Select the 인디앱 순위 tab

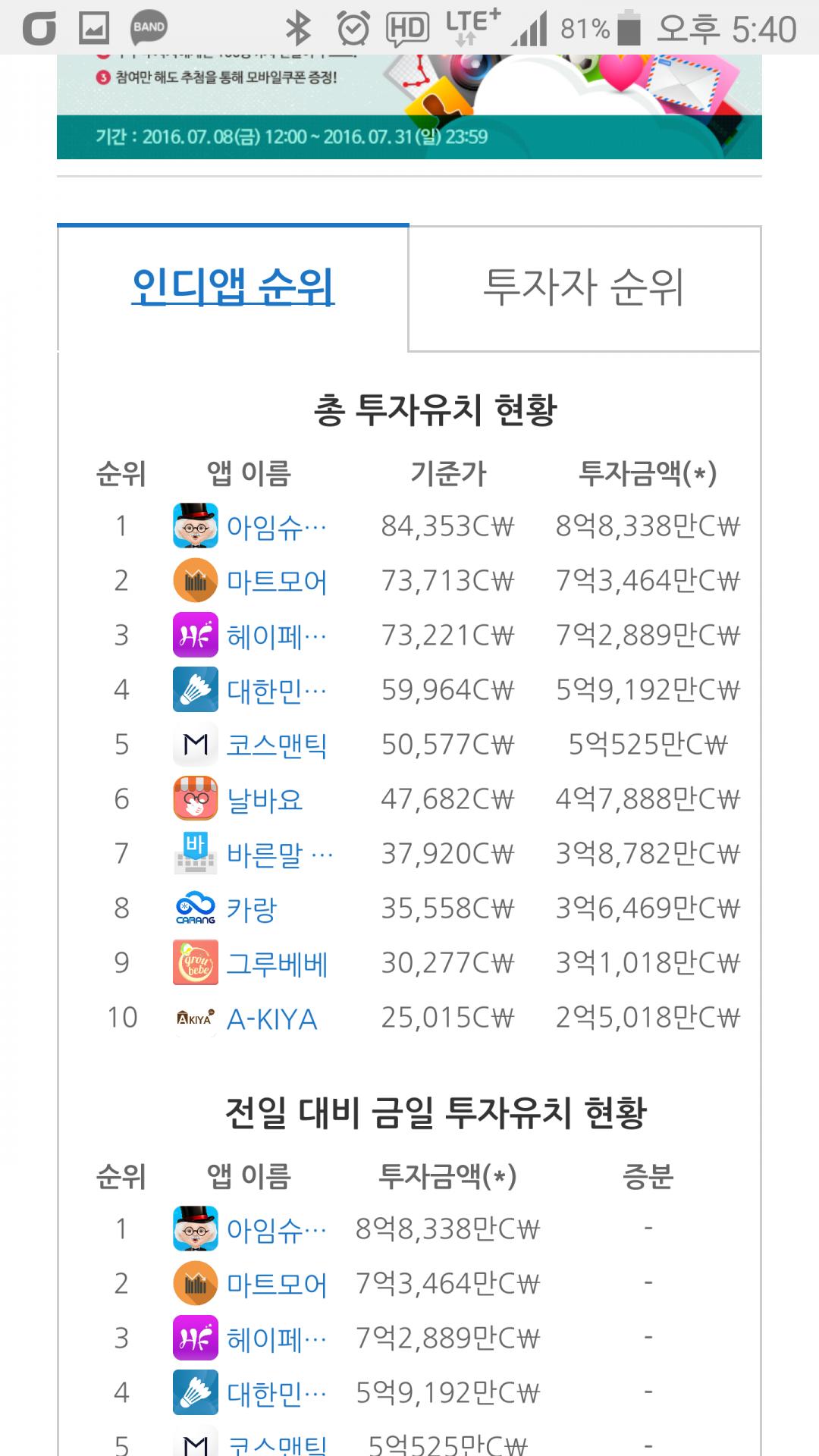click(233, 287)
